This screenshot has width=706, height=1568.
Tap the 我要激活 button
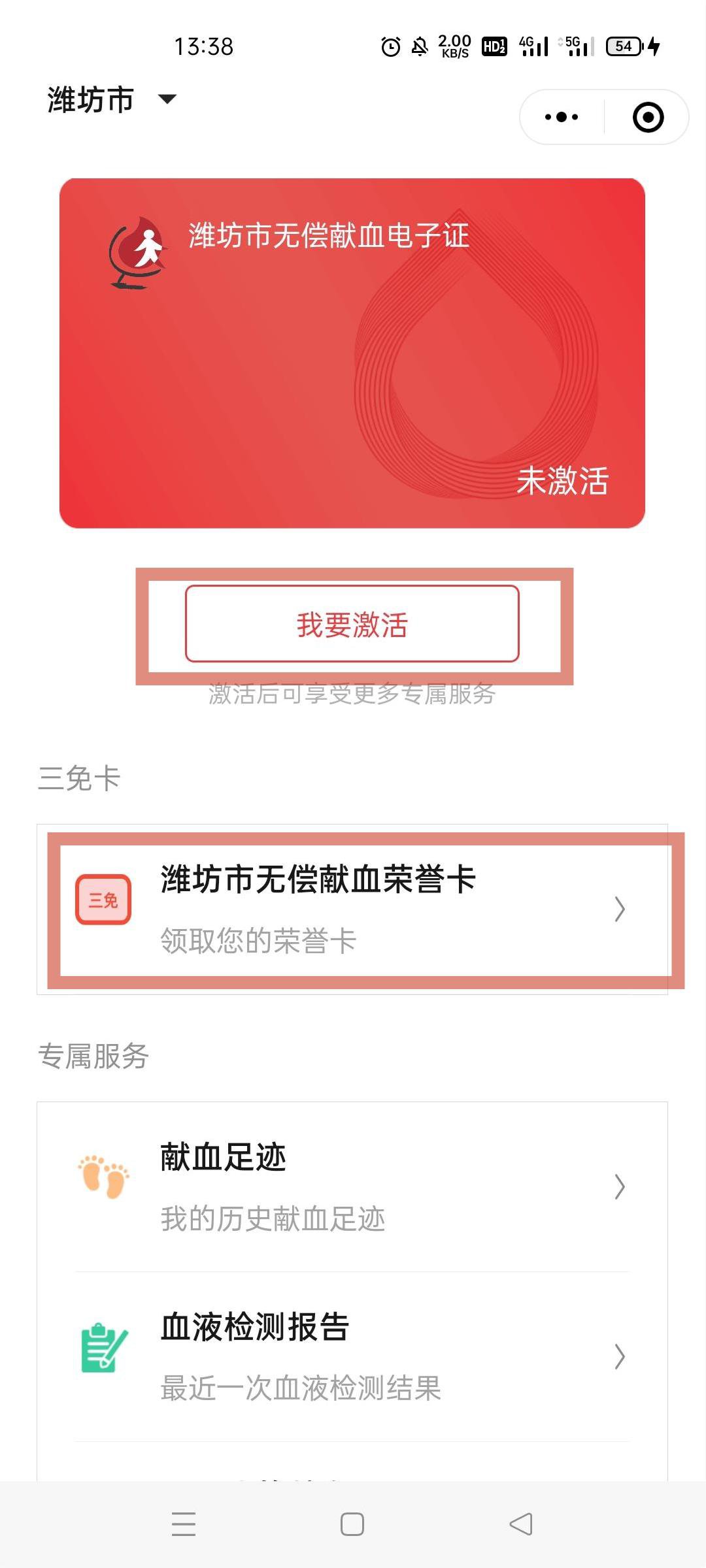tap(352, 624)
